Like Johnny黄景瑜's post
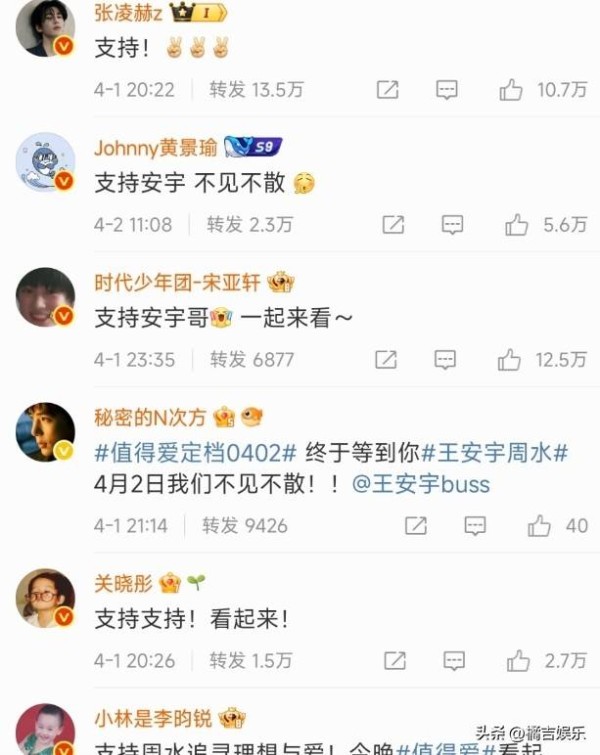Screen dimensions: 600x755 click(517, 225)
